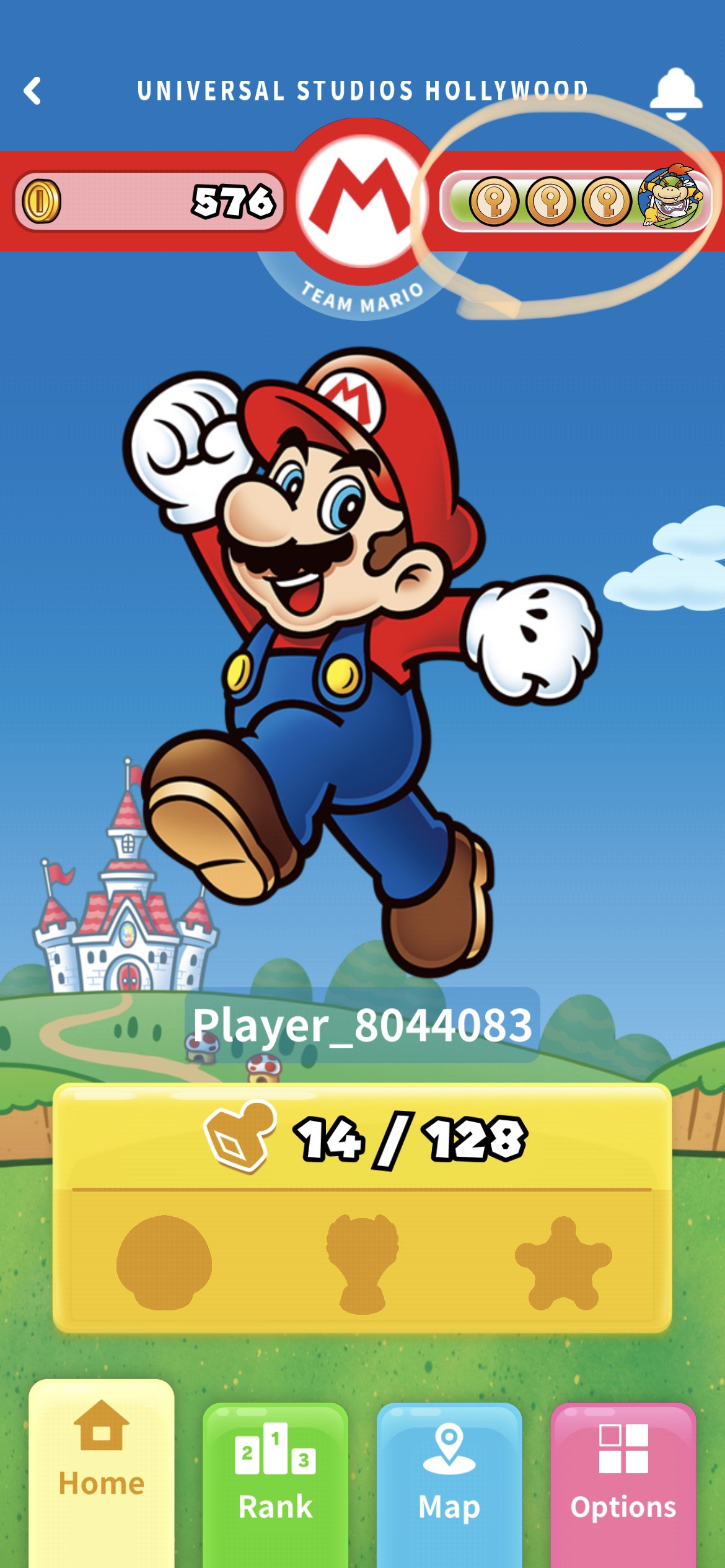Edit player name Player_8044083
This screenshot has width=725, height=1568.
click(362, 1025)
